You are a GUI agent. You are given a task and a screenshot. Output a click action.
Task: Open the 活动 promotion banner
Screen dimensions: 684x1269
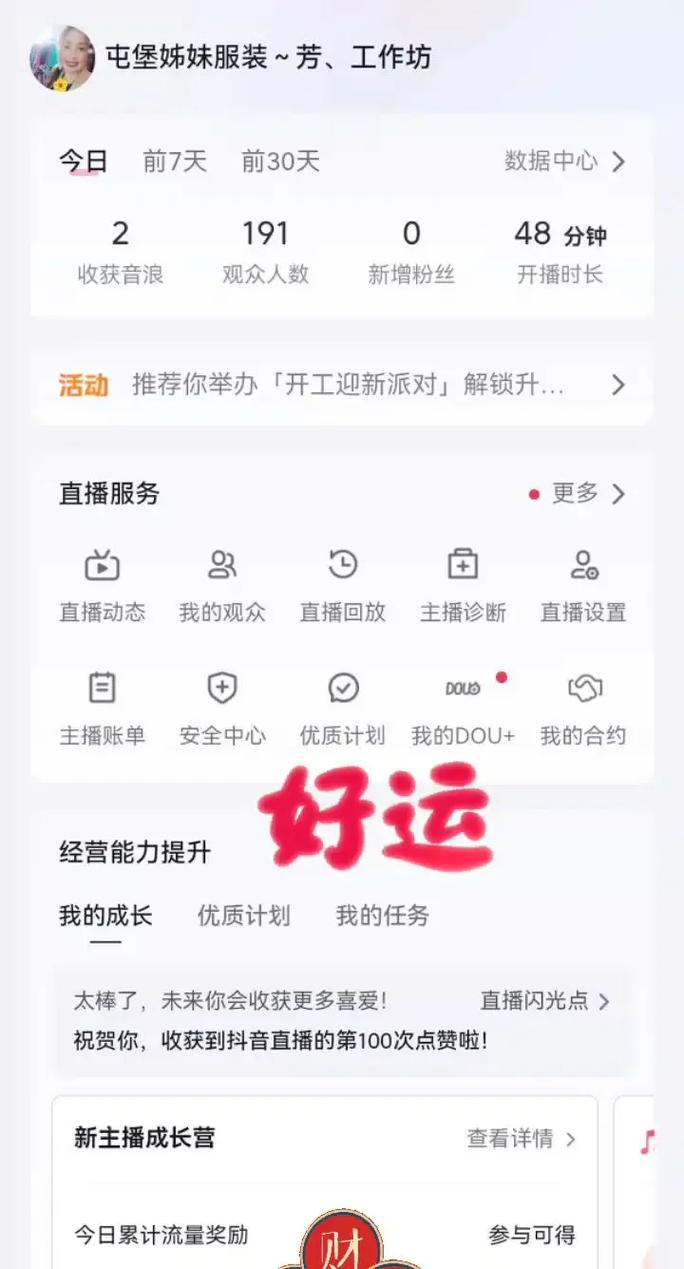(342, 385)
